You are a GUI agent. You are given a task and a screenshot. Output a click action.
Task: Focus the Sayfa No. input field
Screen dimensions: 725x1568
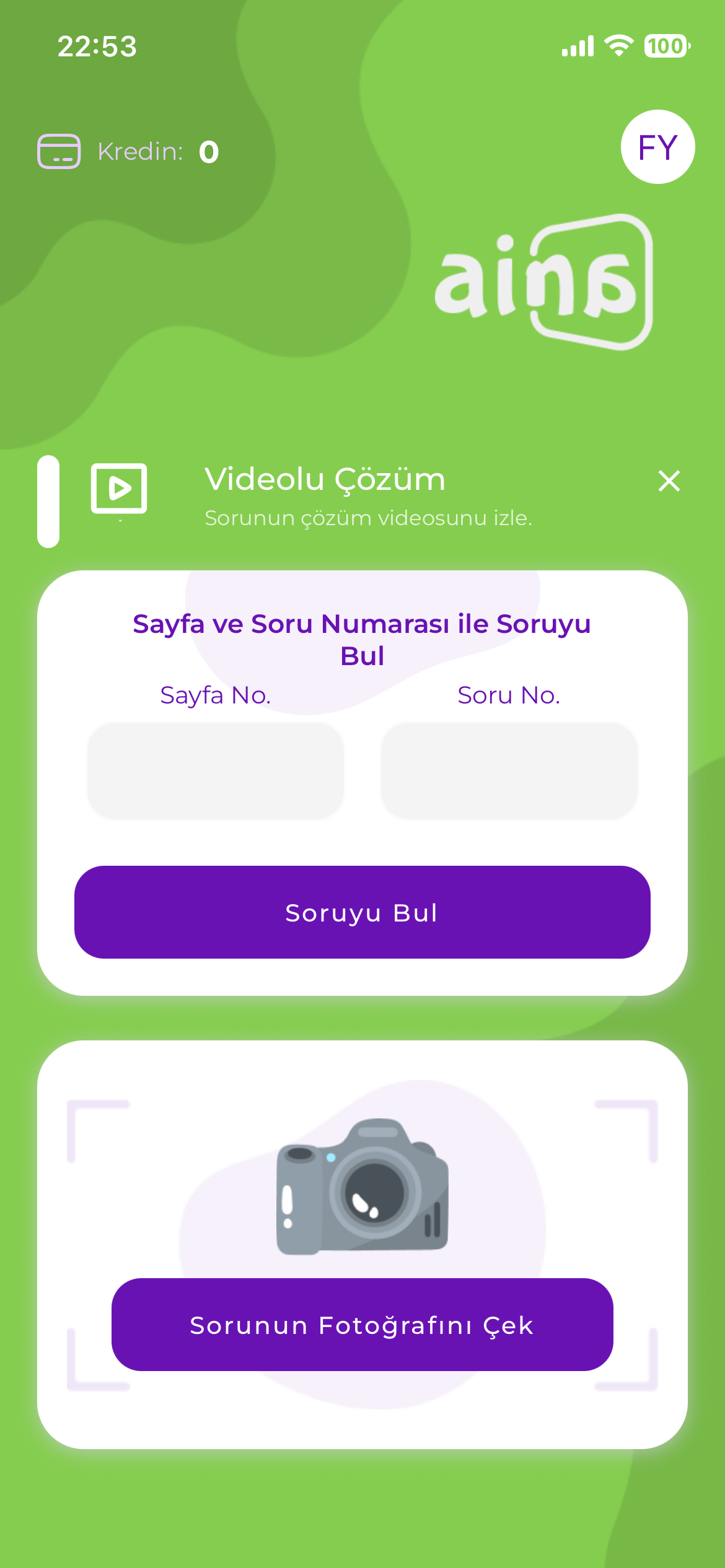pos(215,770)
